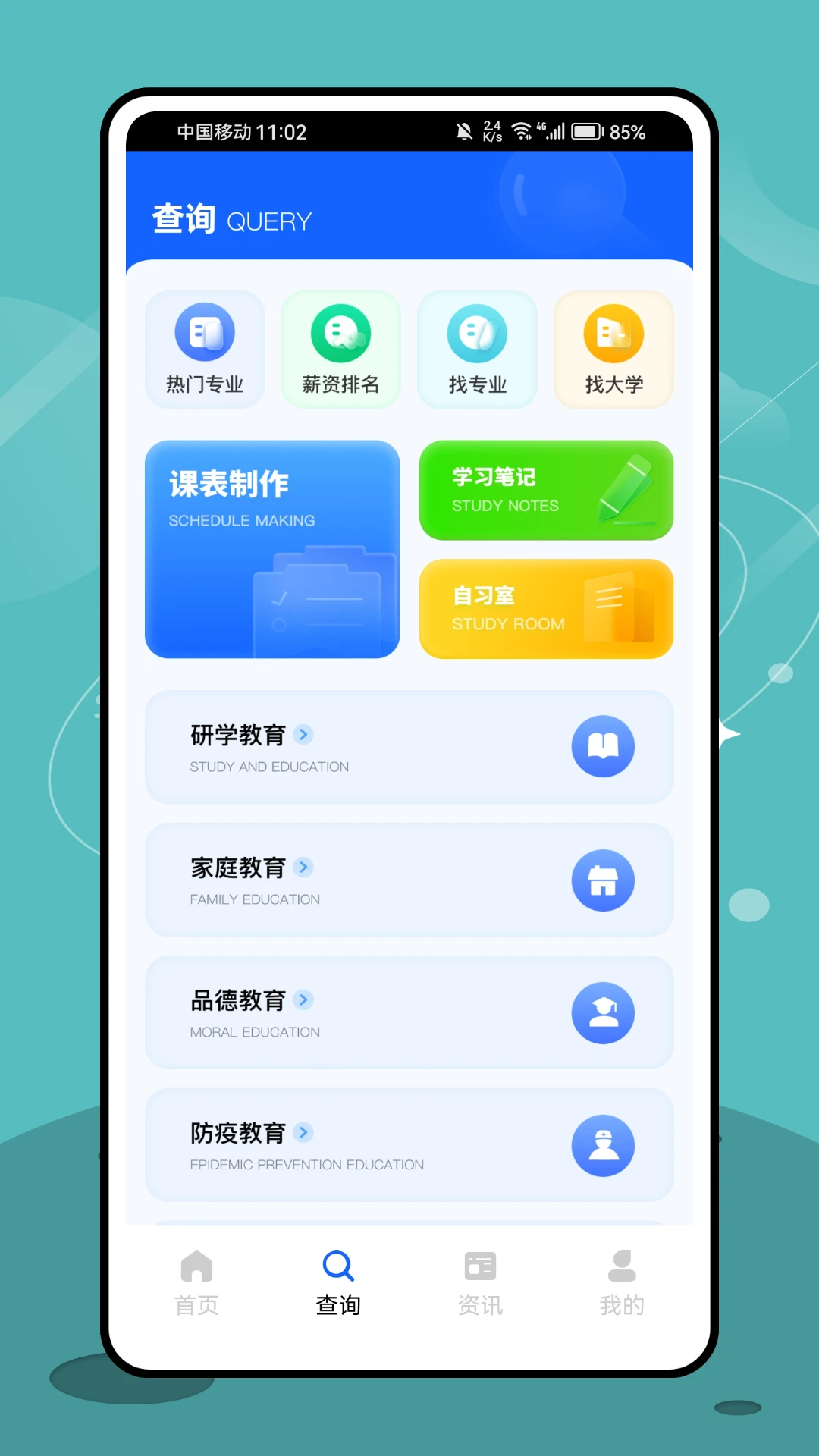Open the 我的 profile tab
Viewport: 819px width, 1456px height.
point(622,1282)
